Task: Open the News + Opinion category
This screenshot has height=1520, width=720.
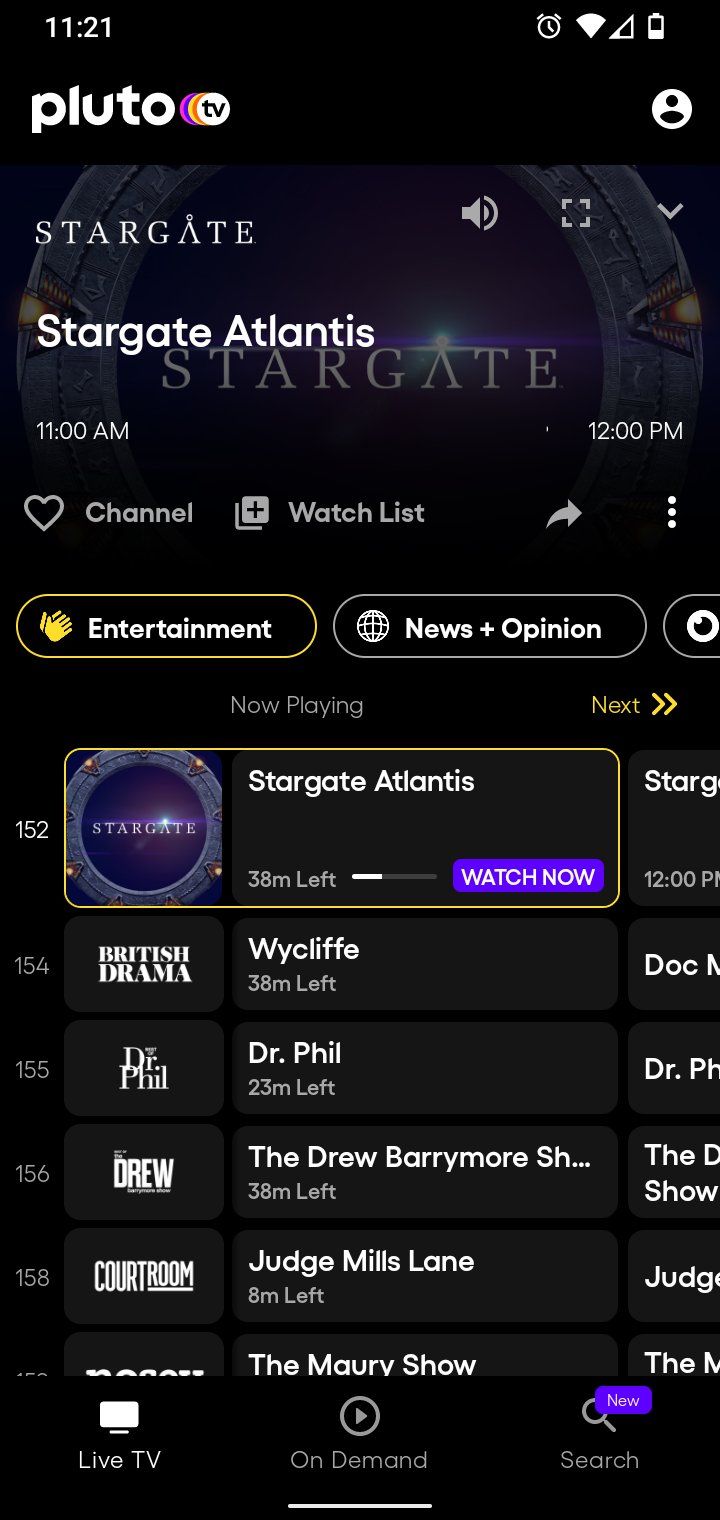Action: click(489, 627)
